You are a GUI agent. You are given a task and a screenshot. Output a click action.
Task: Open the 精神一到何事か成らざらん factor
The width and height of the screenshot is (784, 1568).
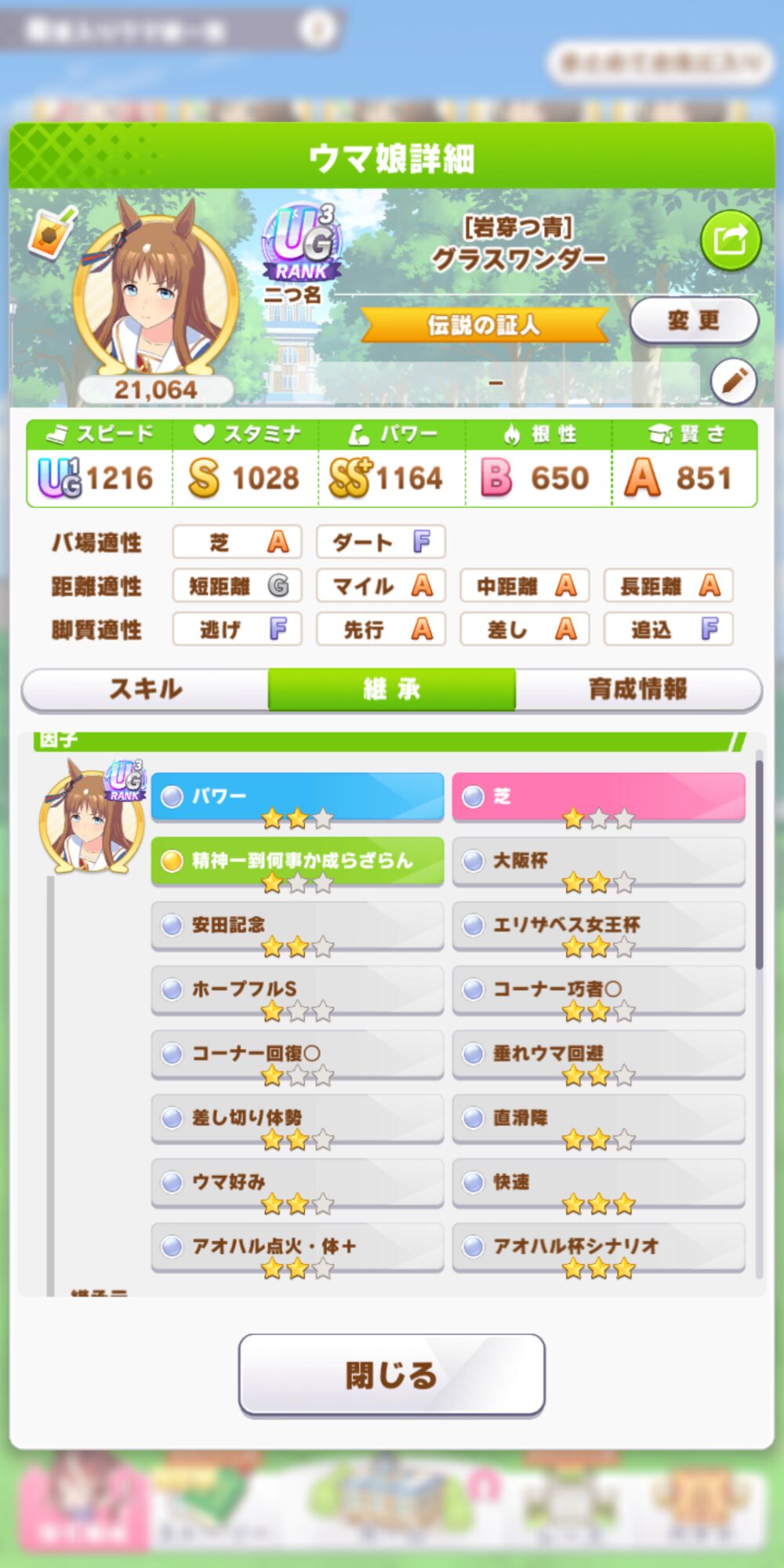(x=297, y=862)
